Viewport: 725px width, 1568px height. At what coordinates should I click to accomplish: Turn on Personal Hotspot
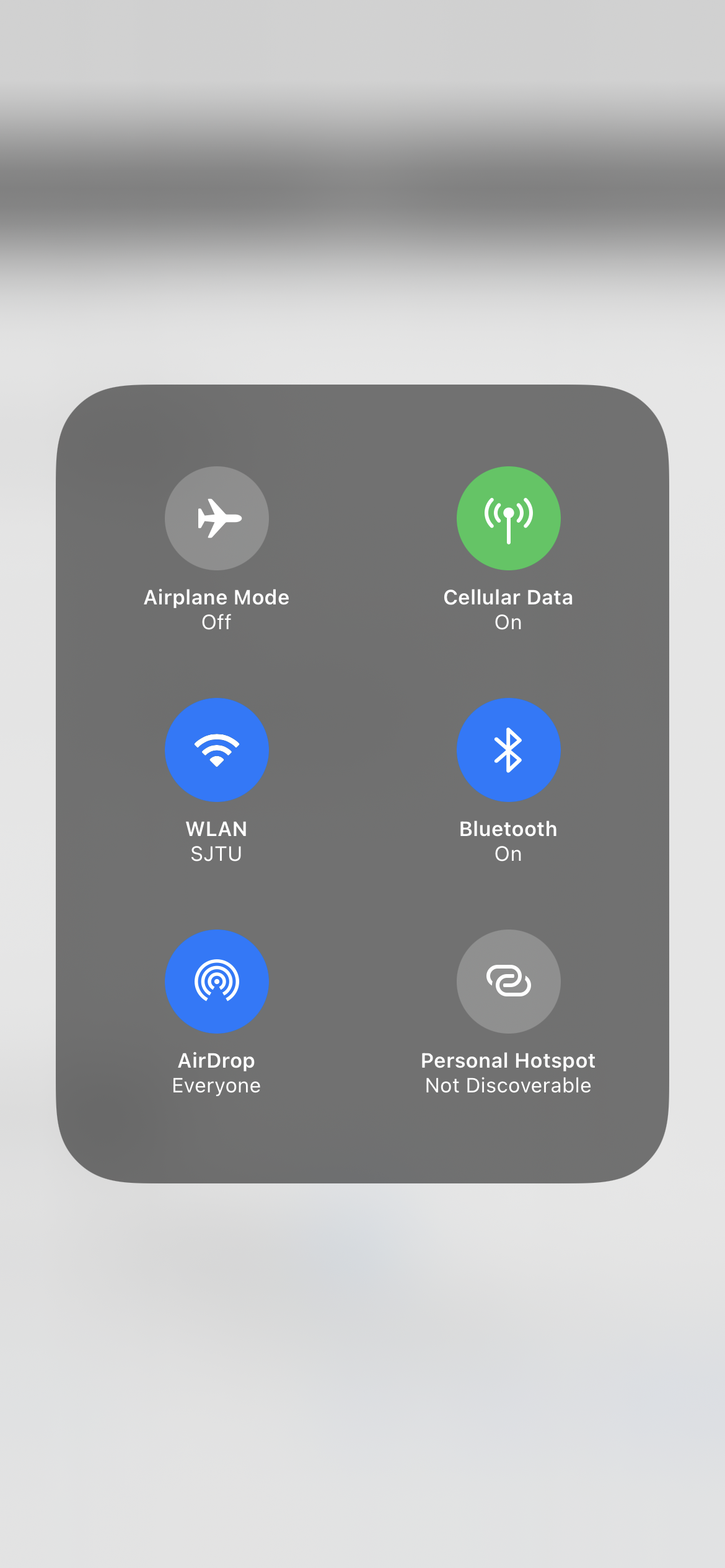508,982
